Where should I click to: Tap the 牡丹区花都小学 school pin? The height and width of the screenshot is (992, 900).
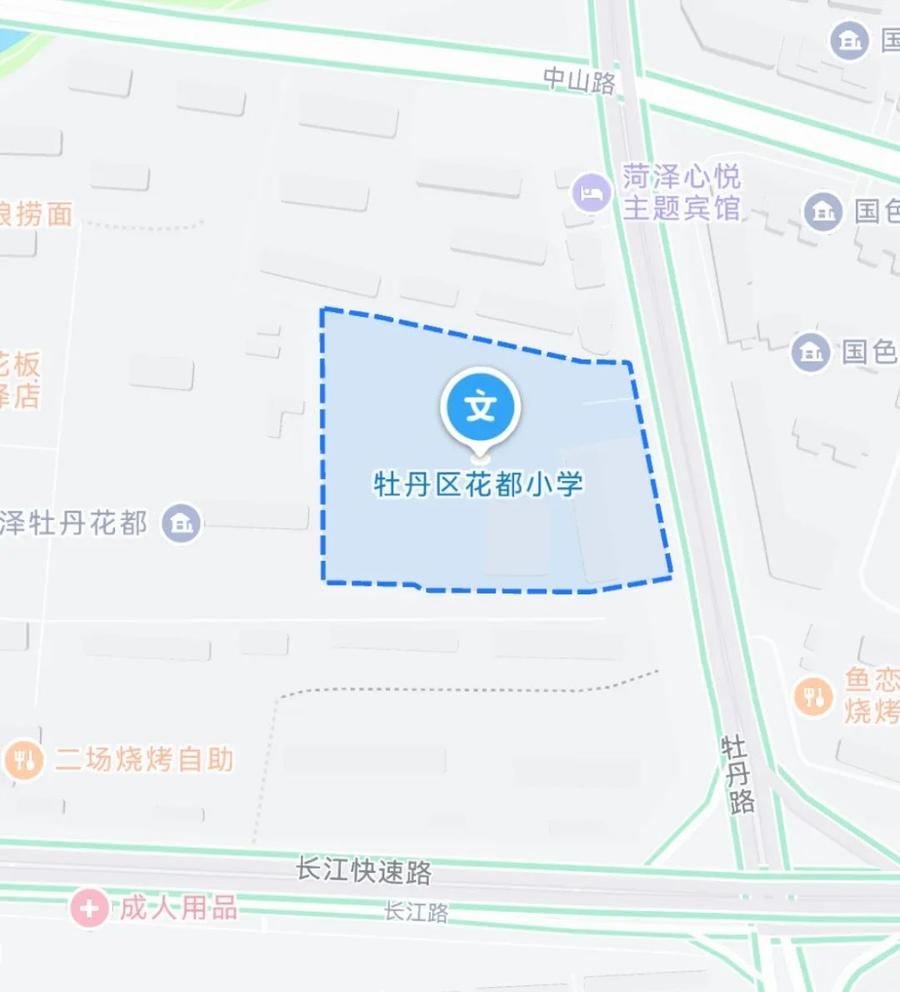pyautogui.click(x=481, y=407)
